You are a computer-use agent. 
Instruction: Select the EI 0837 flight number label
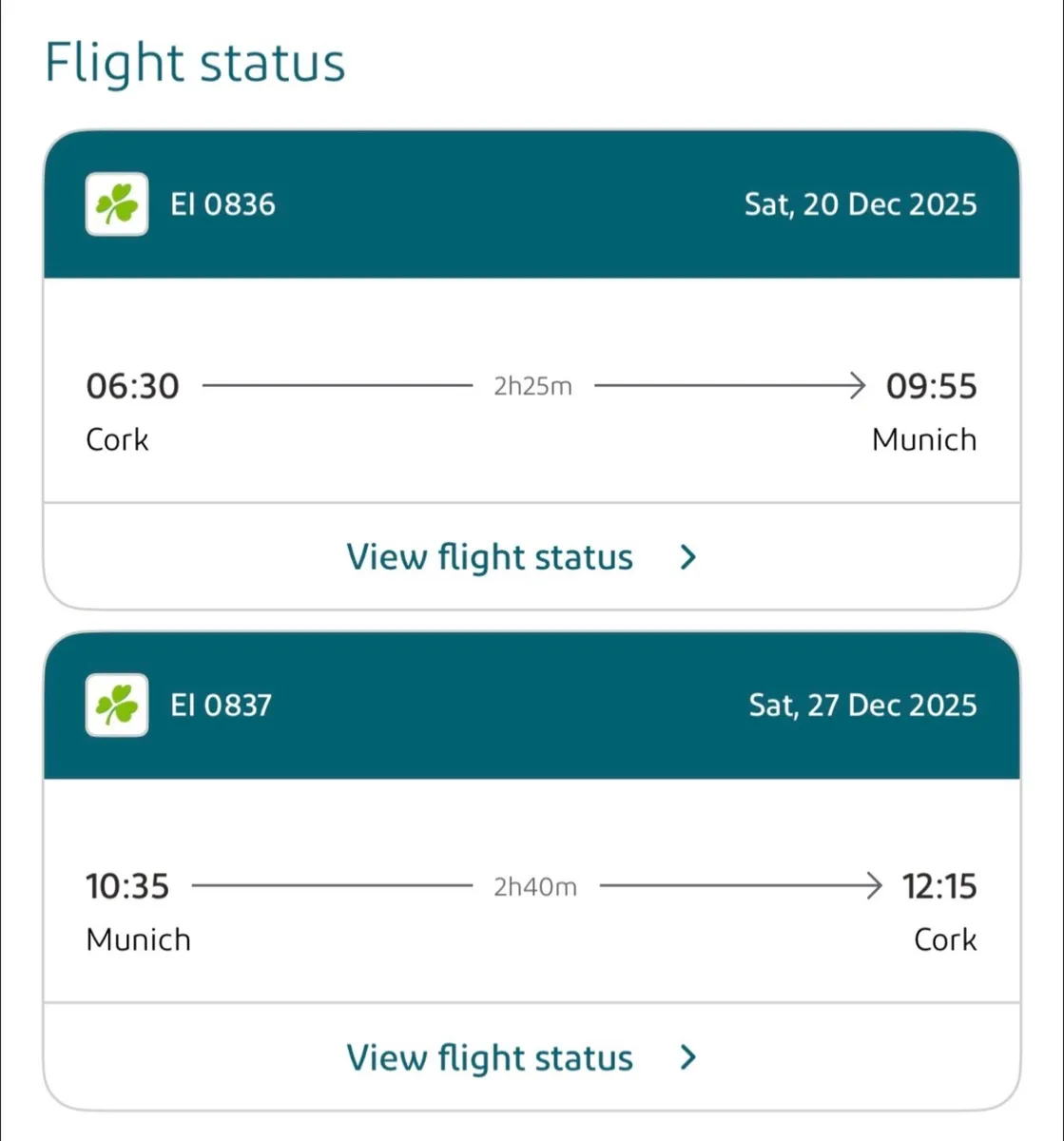(x=222, y=706)
